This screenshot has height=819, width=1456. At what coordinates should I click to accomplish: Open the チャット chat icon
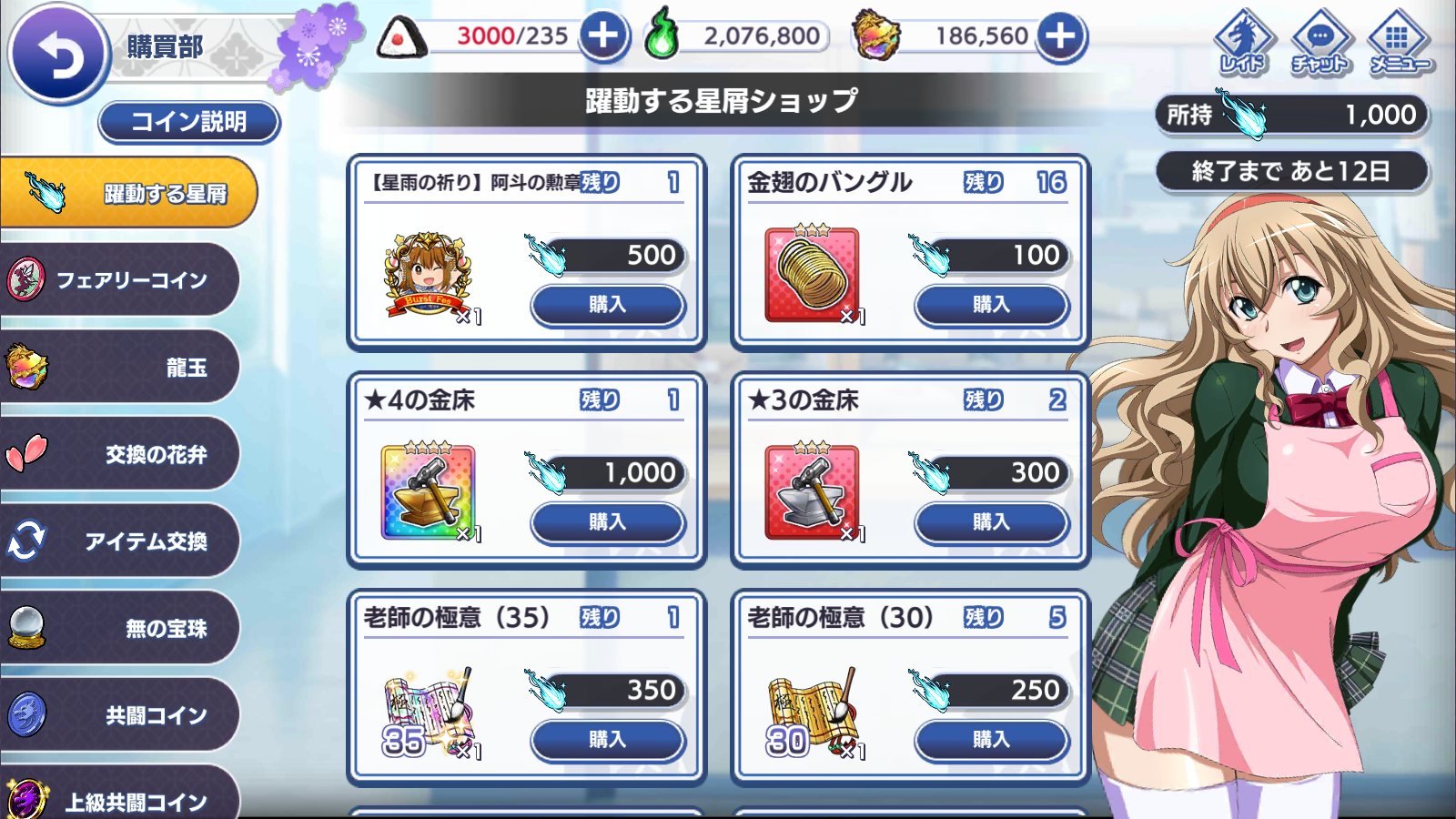(1319, 42)
